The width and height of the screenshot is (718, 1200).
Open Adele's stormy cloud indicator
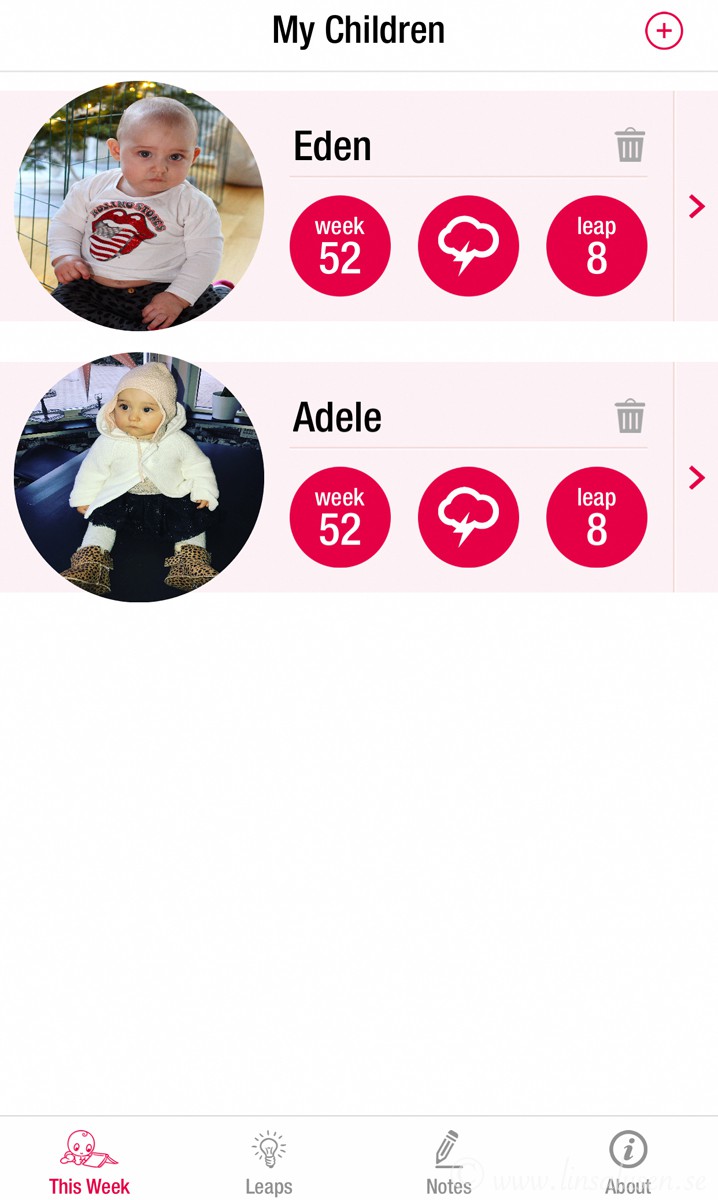click(x=468, y=517)
